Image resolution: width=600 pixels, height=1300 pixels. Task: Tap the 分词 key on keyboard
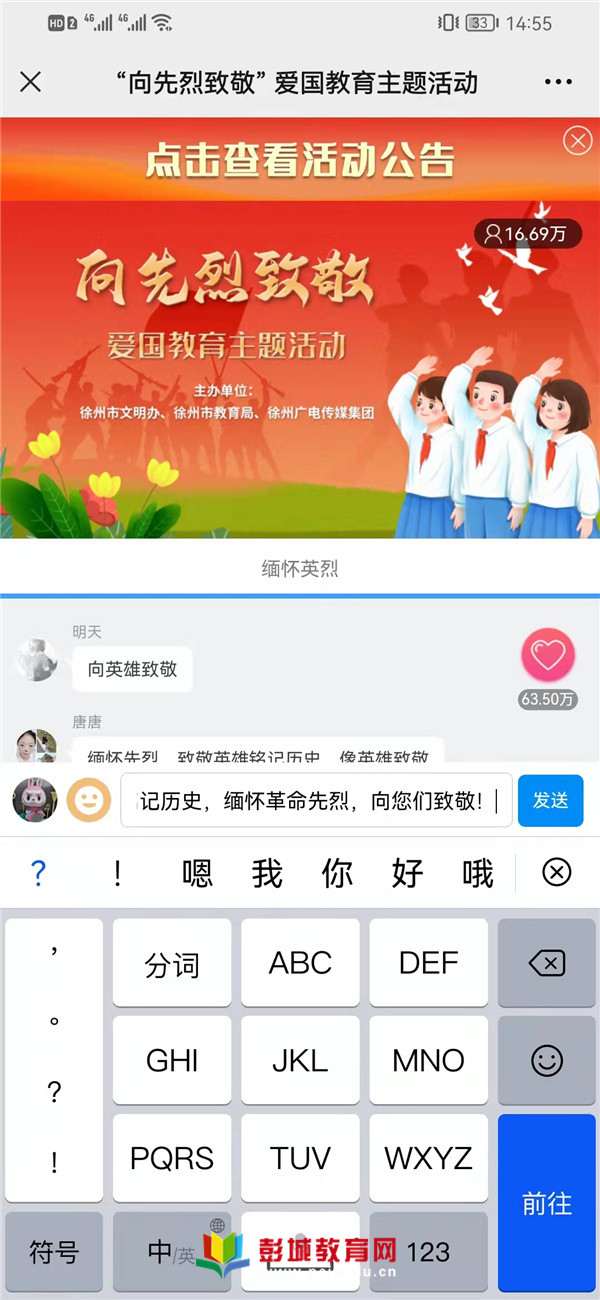click(172, 964)
